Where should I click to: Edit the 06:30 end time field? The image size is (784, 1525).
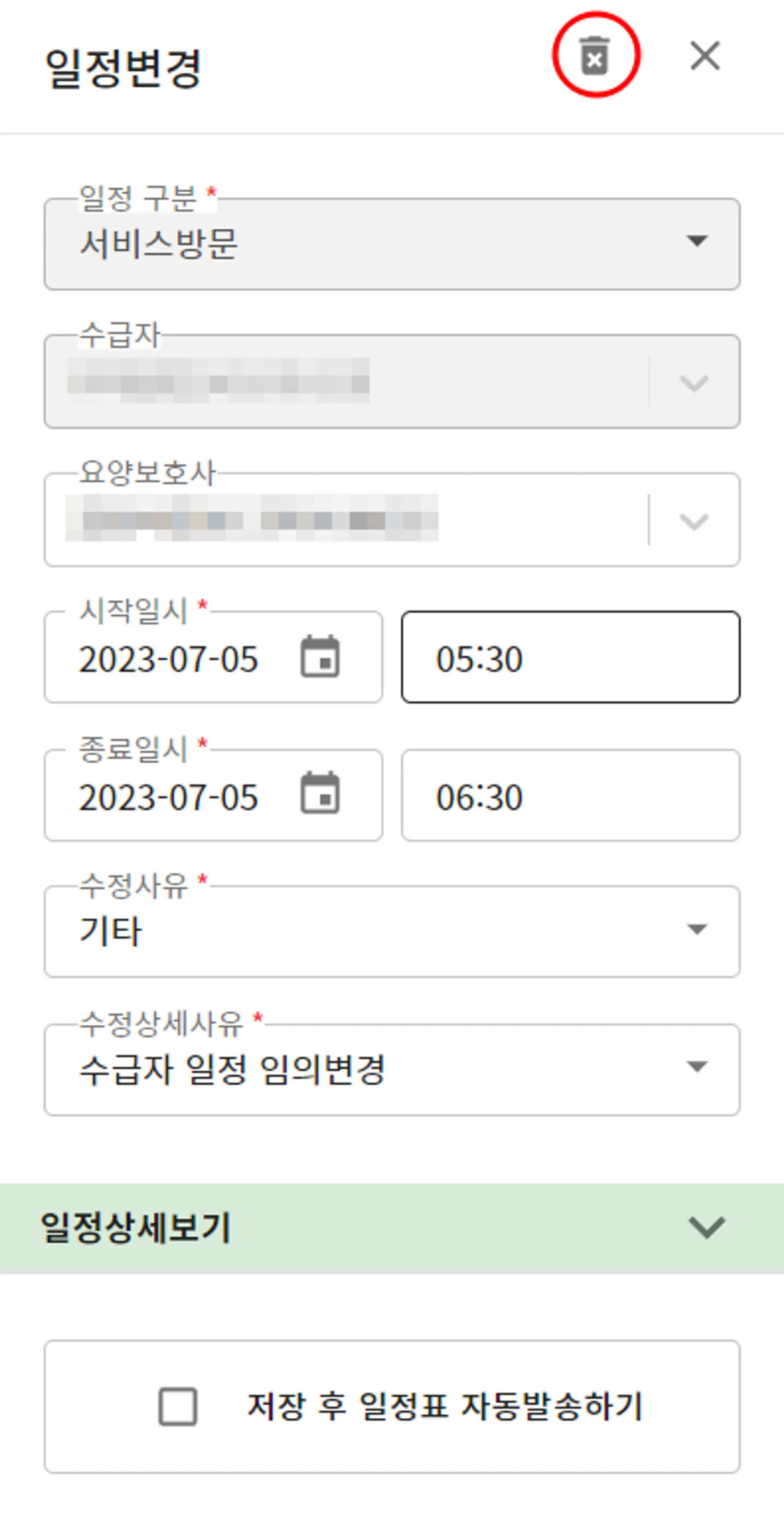570,796
